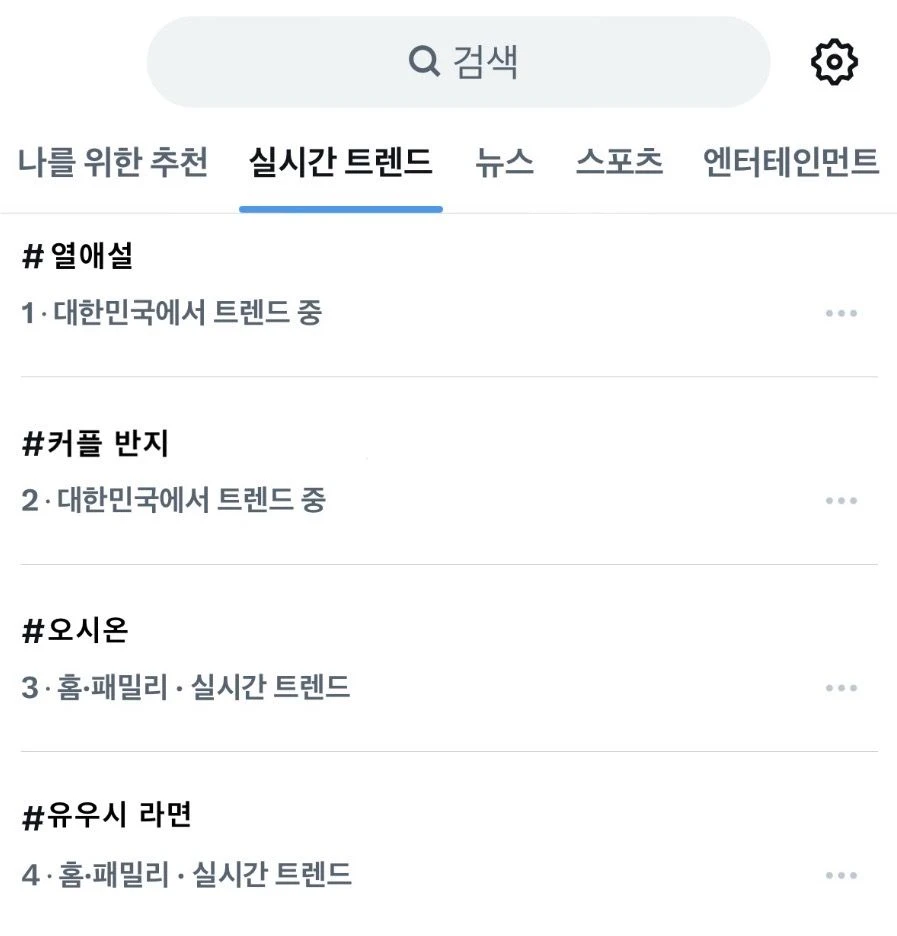Go to the 스포츠 tab
Viewport: 897px width, 936px height.
click(x=619, y=162)
